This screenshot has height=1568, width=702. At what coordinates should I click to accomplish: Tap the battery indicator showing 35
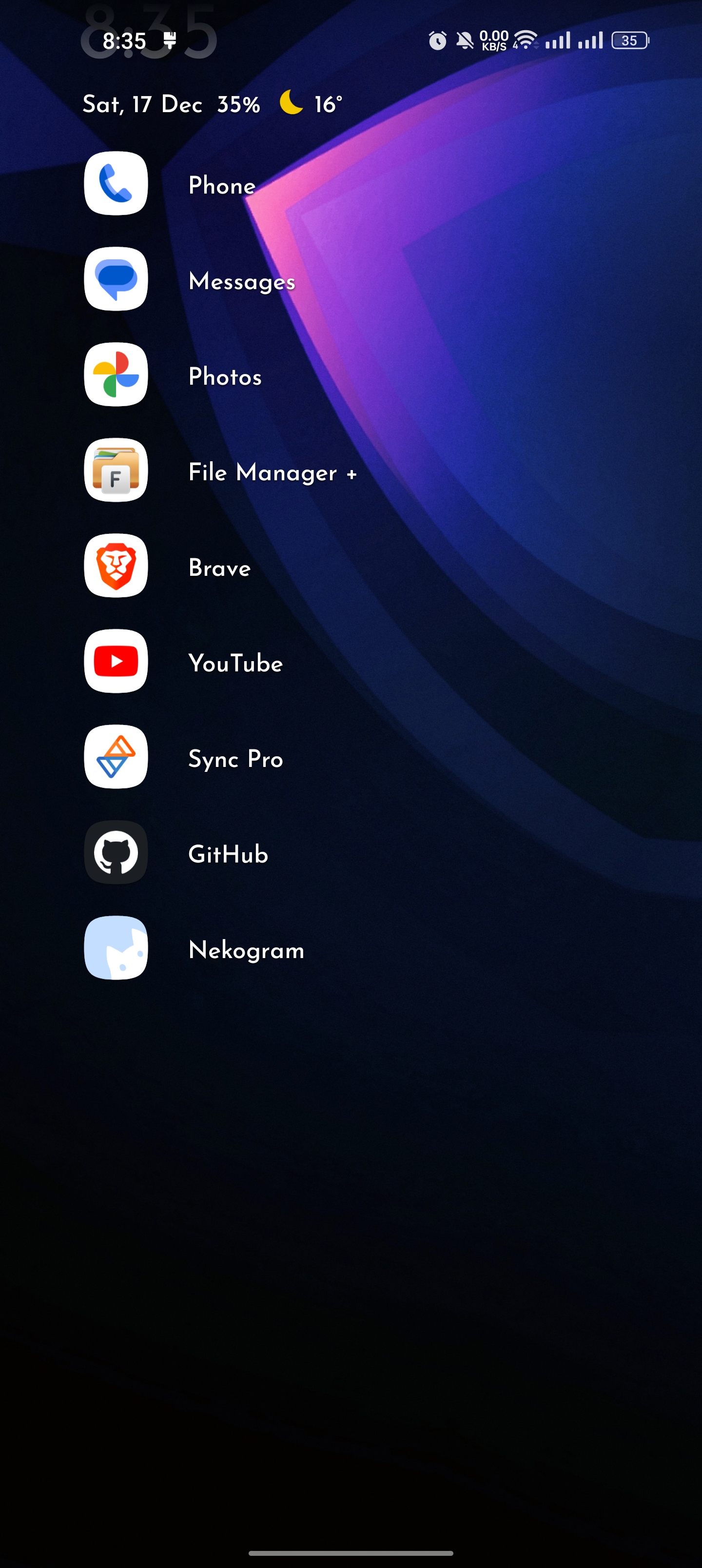pyautogui.click(x=629, y=40)
